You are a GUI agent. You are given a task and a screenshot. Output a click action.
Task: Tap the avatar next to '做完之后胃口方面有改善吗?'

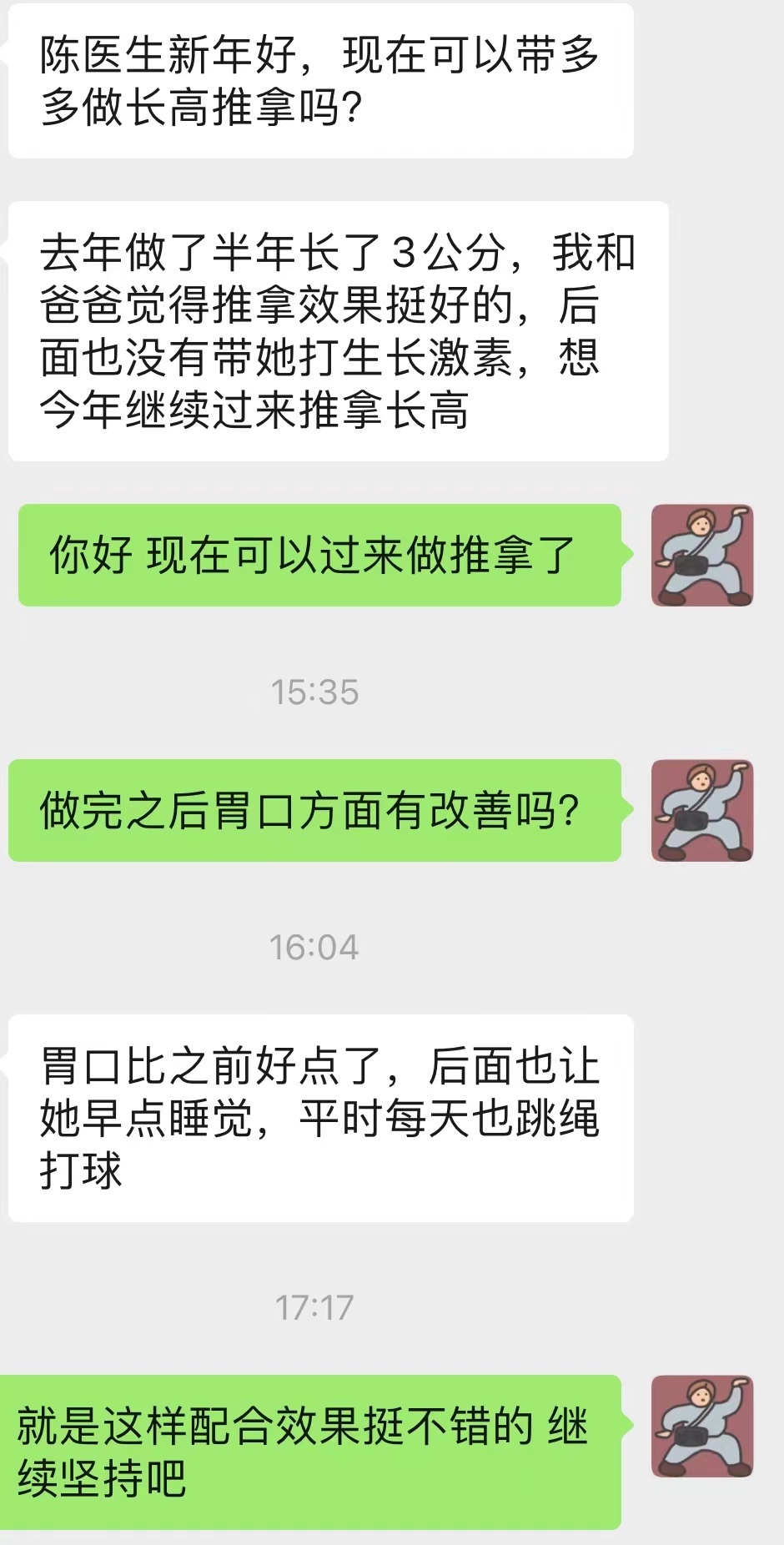point(701,810)
